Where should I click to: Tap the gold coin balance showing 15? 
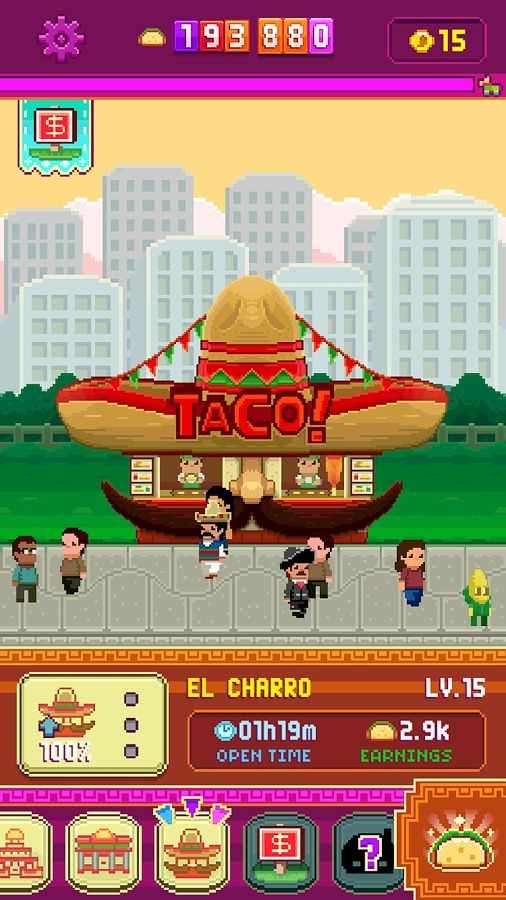coord(437,40)
